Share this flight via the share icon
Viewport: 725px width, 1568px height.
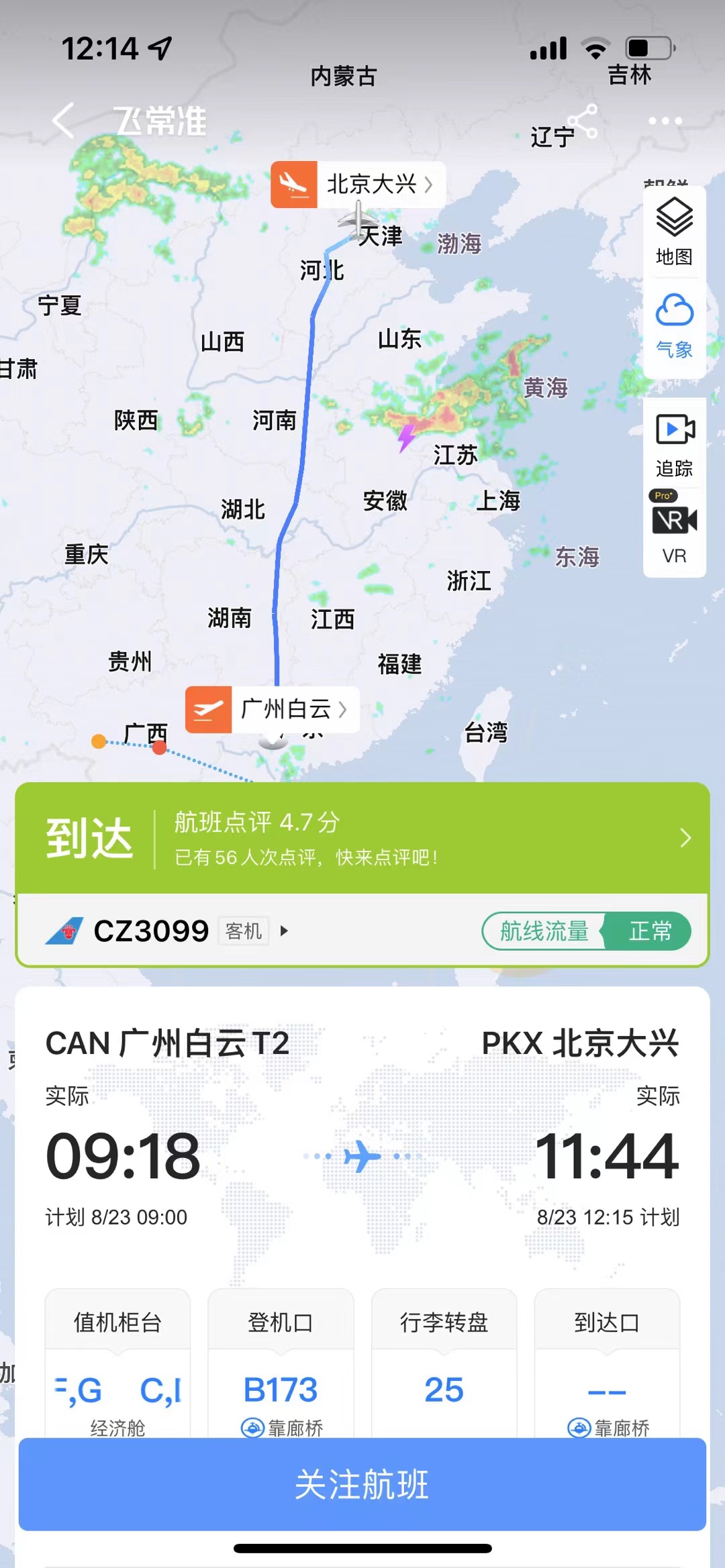[582, 121]
